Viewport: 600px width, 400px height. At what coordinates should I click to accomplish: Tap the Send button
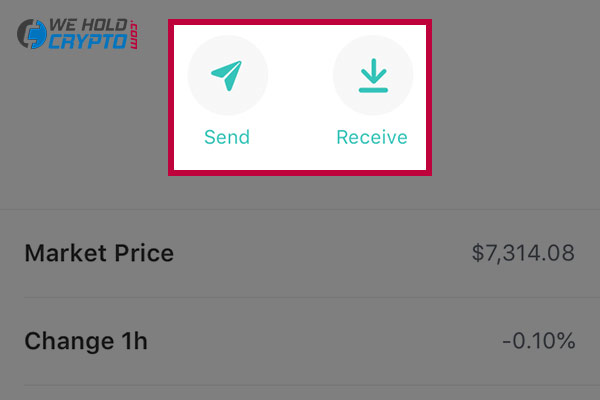(227, 76)
